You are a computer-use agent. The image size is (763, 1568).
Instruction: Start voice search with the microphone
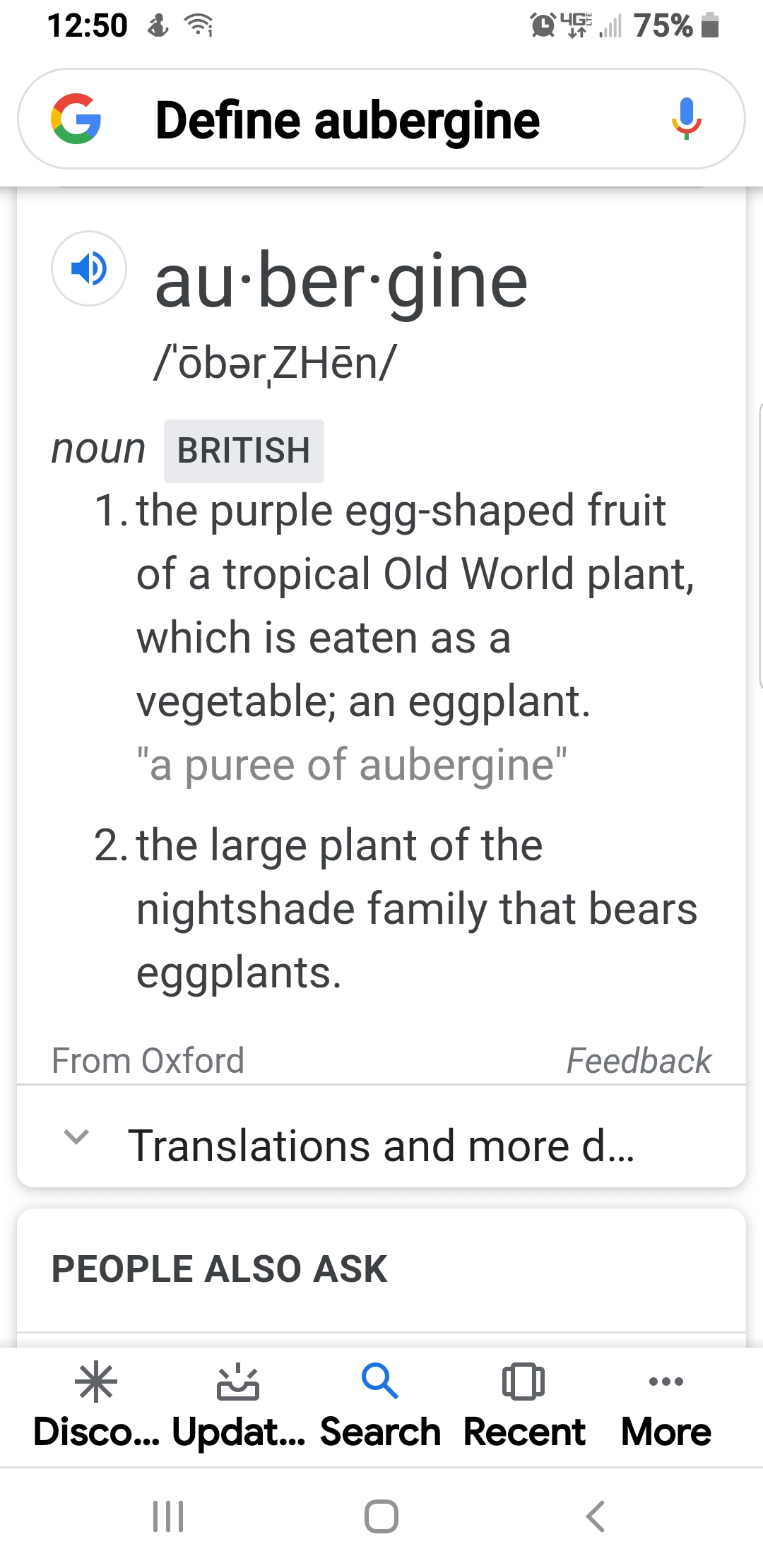pos(686,119)
